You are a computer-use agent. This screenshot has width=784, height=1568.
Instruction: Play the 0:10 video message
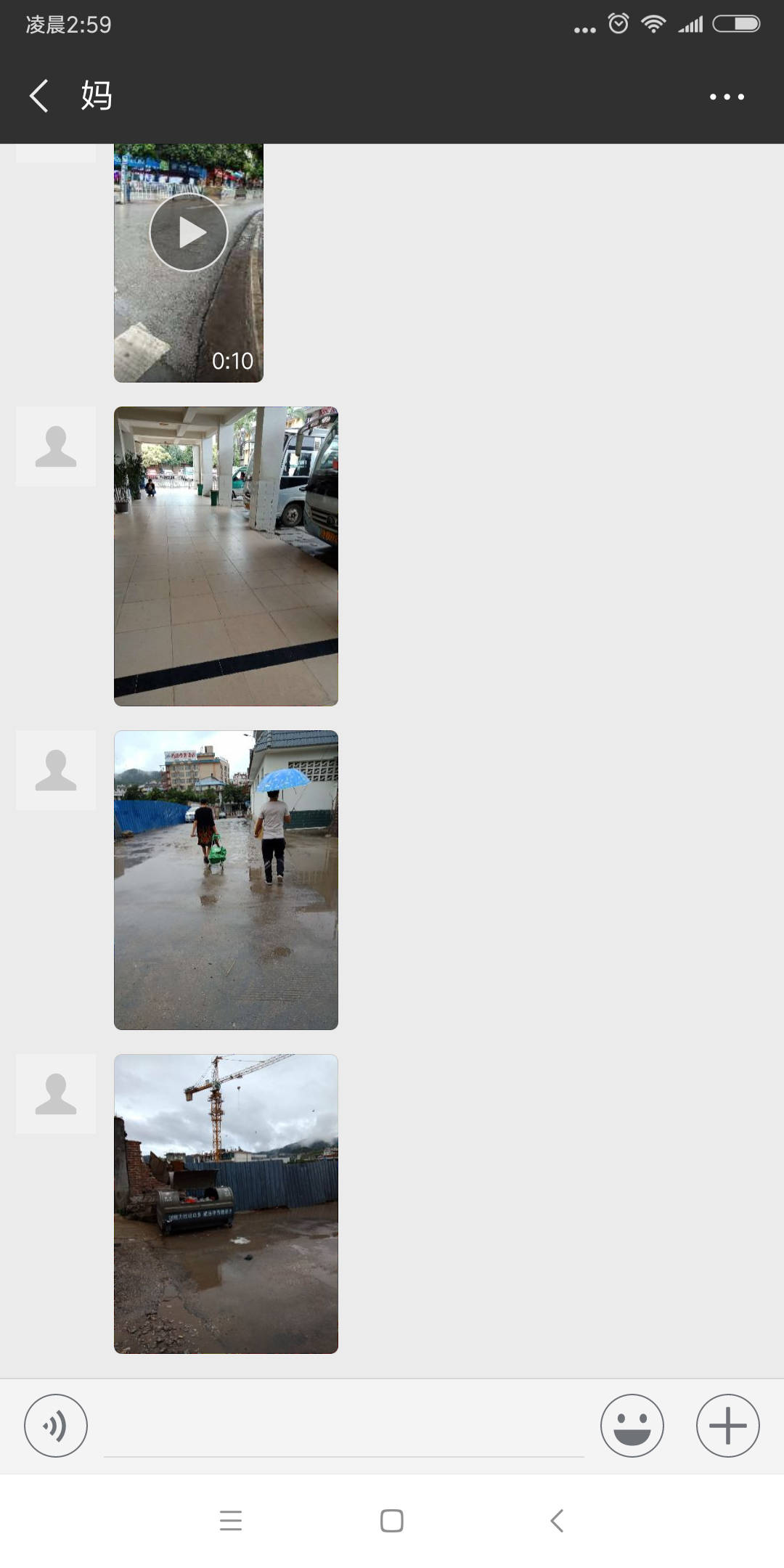point(189,263)
